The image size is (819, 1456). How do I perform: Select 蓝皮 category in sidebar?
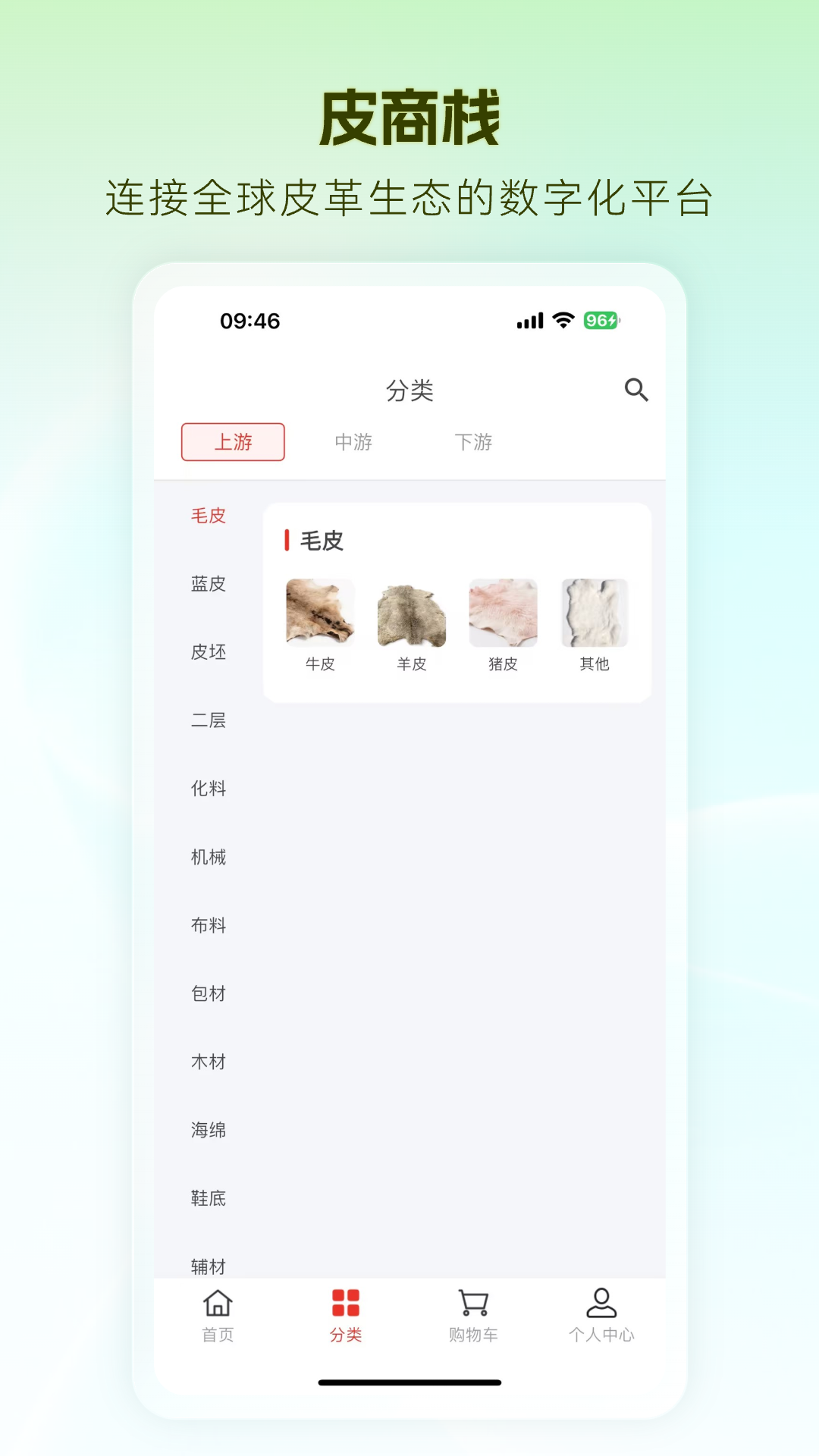click(208, 584)
